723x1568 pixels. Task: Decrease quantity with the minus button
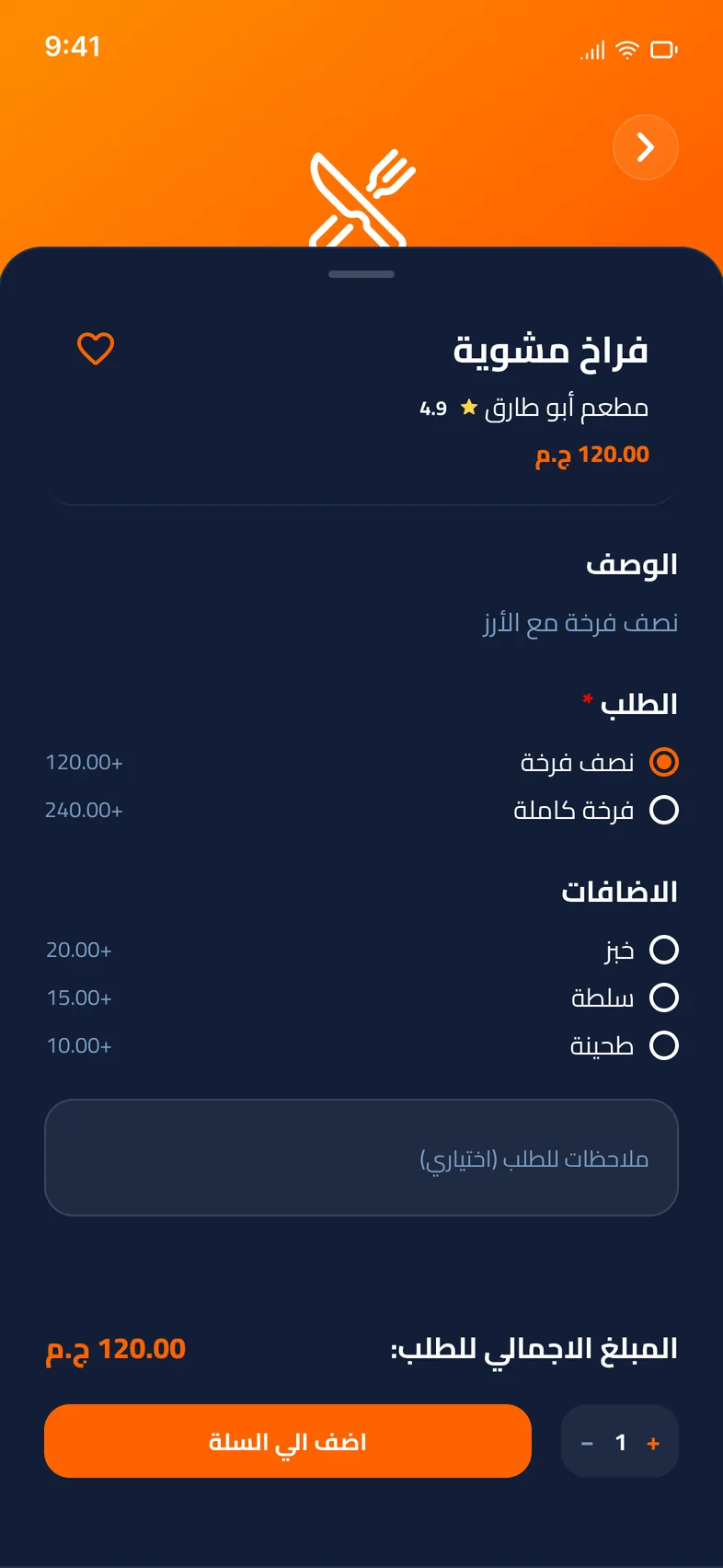[x=587, y=1443]
